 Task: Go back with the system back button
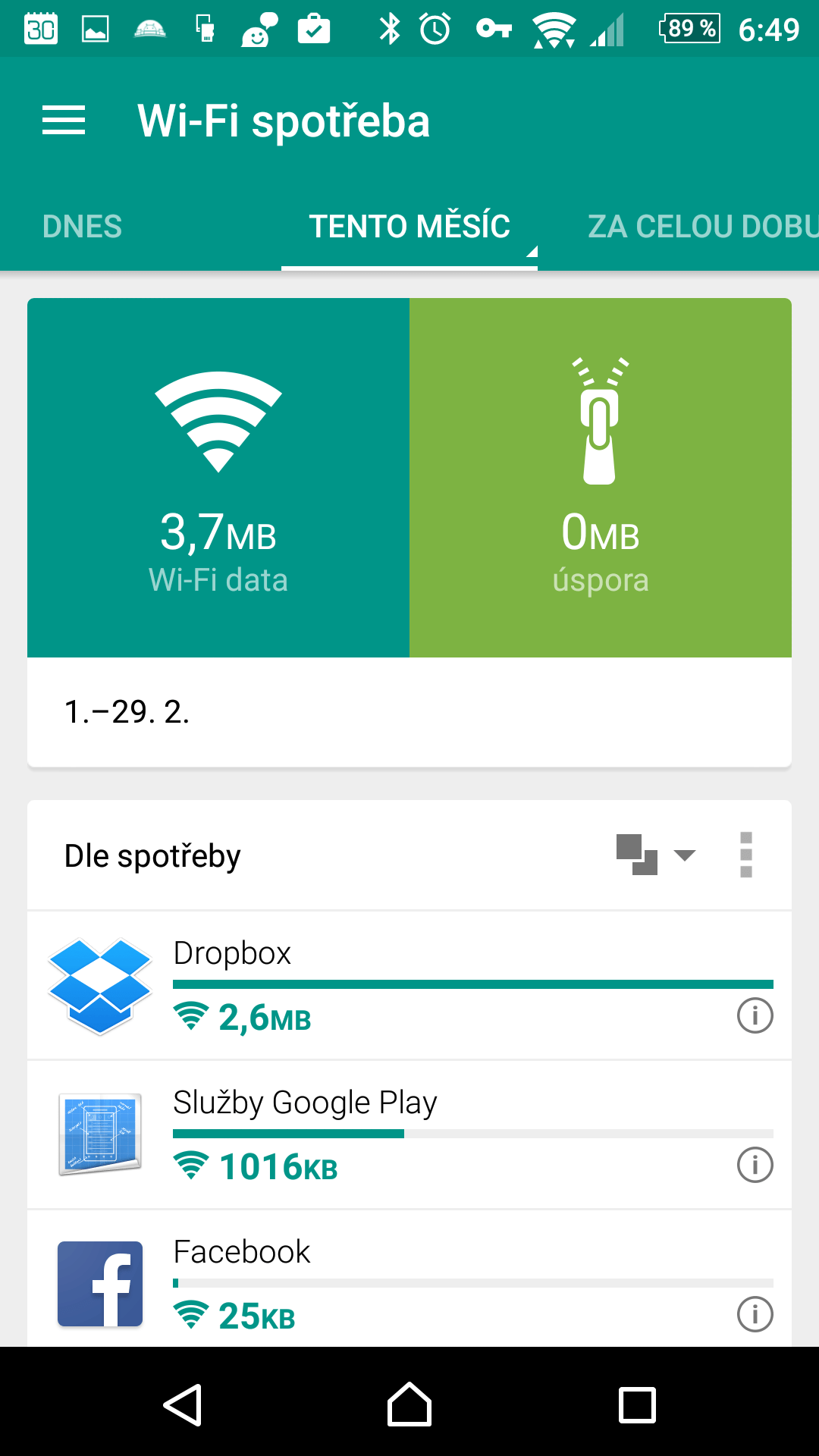(x=183, y=1405)
